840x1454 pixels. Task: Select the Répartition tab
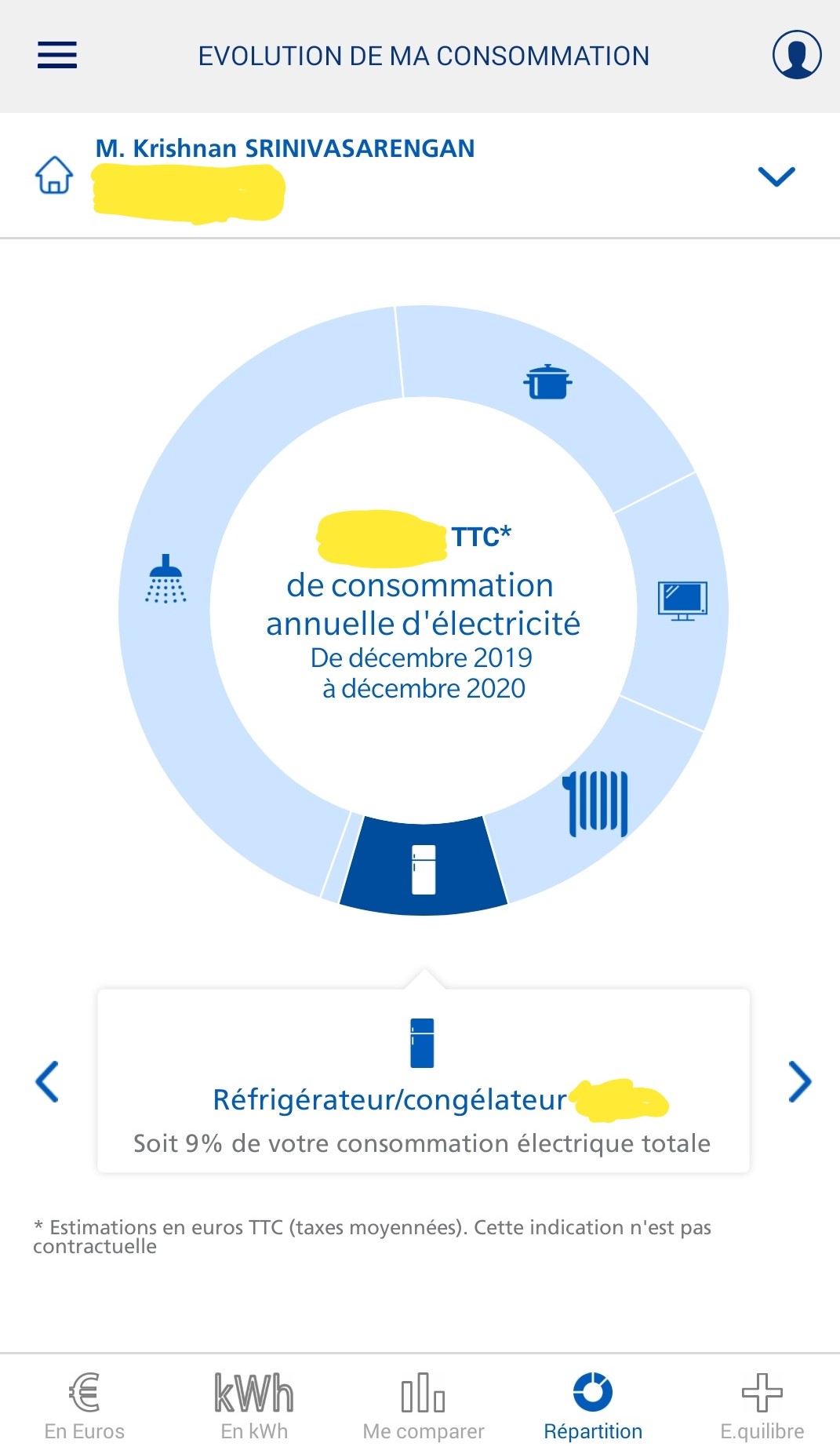pyautogui.click(x=593, y=1406)
